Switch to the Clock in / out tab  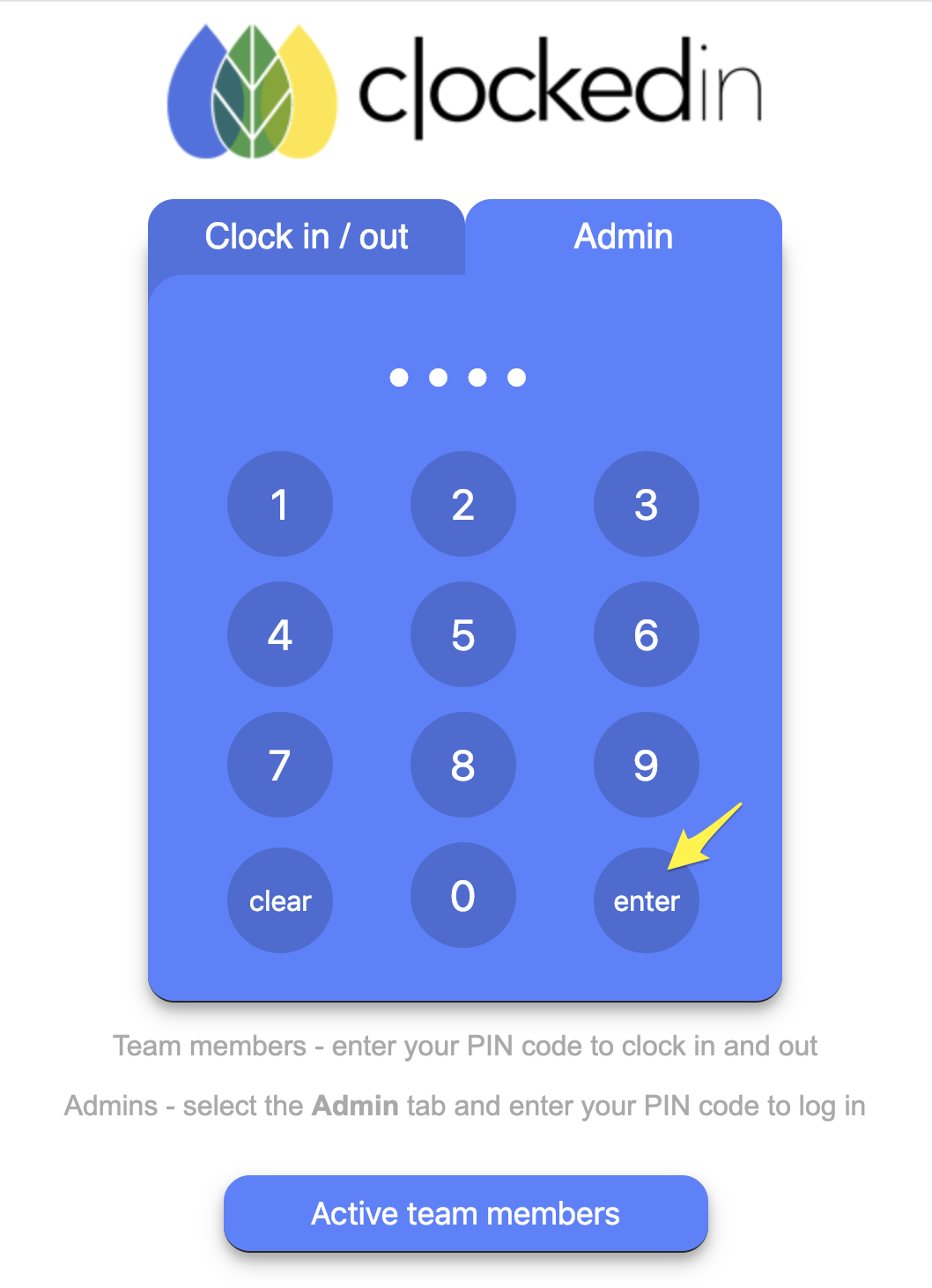coord(306,237)
